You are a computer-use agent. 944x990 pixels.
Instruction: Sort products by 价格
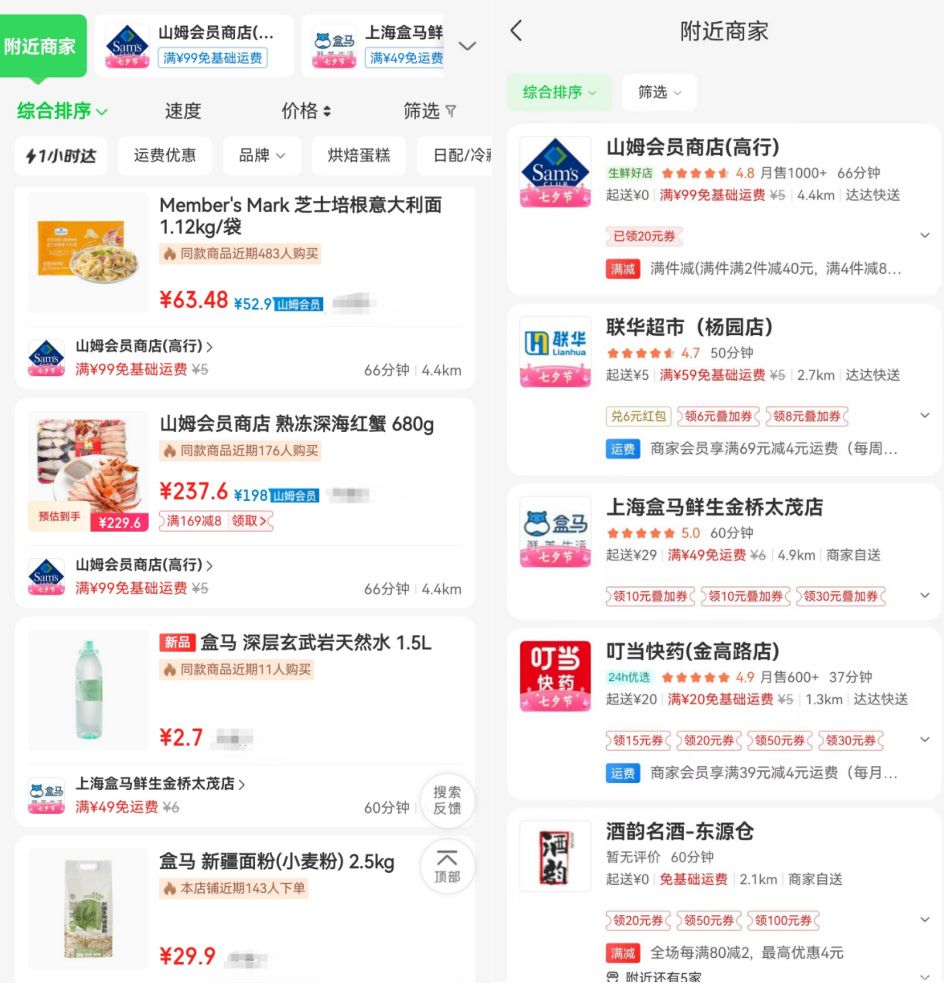point(305,111)
